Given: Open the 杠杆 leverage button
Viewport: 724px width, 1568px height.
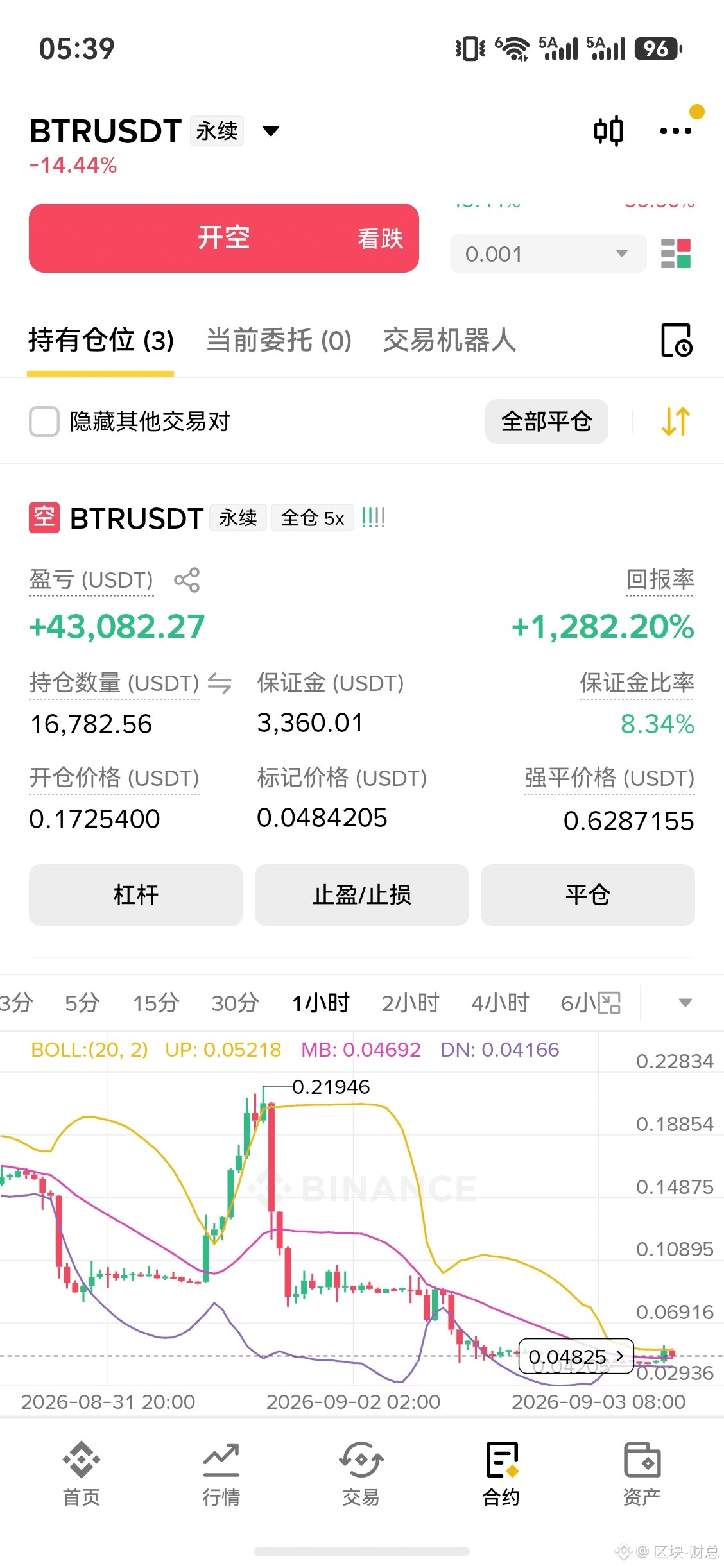Looking at the screenshot, I should (x=136, y=894).
